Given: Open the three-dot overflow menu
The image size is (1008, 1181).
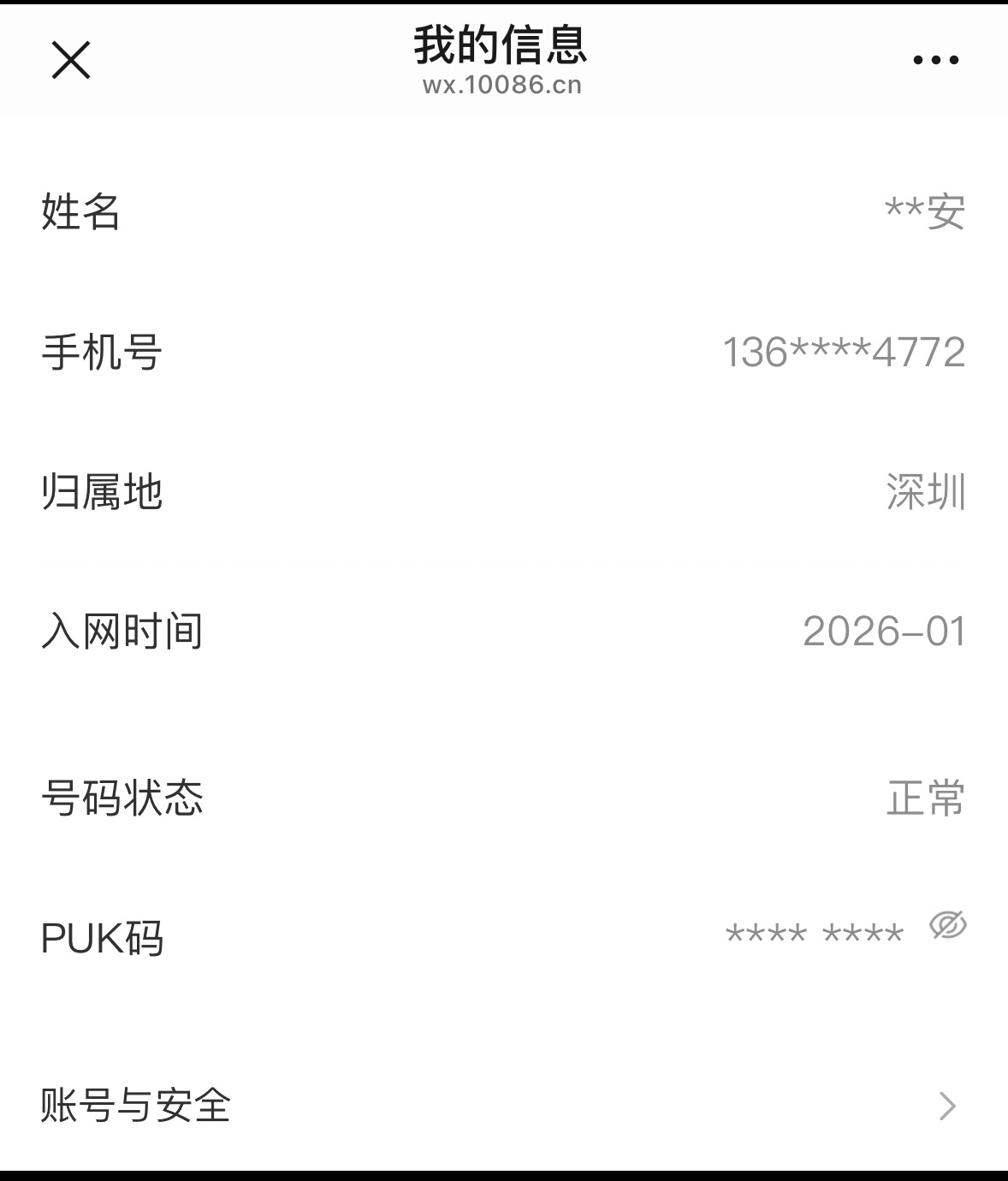Looking at the screenshot, I should pyautogui.click(x=935, y=60).
